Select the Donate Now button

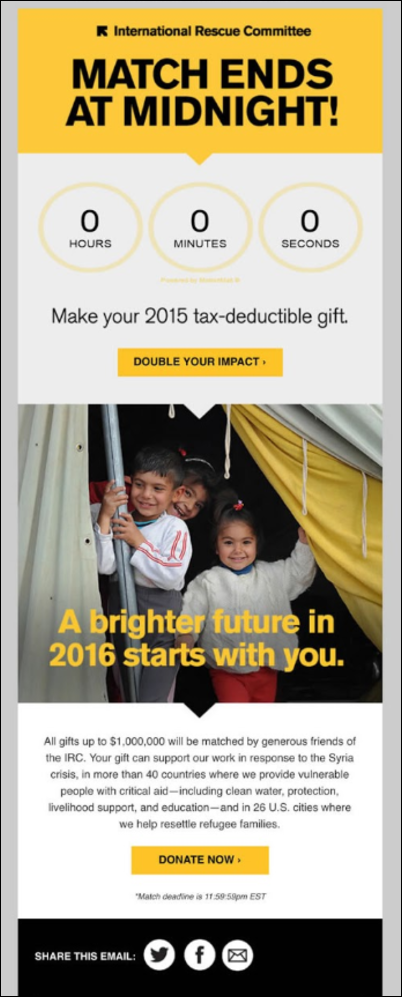point(200,860)
